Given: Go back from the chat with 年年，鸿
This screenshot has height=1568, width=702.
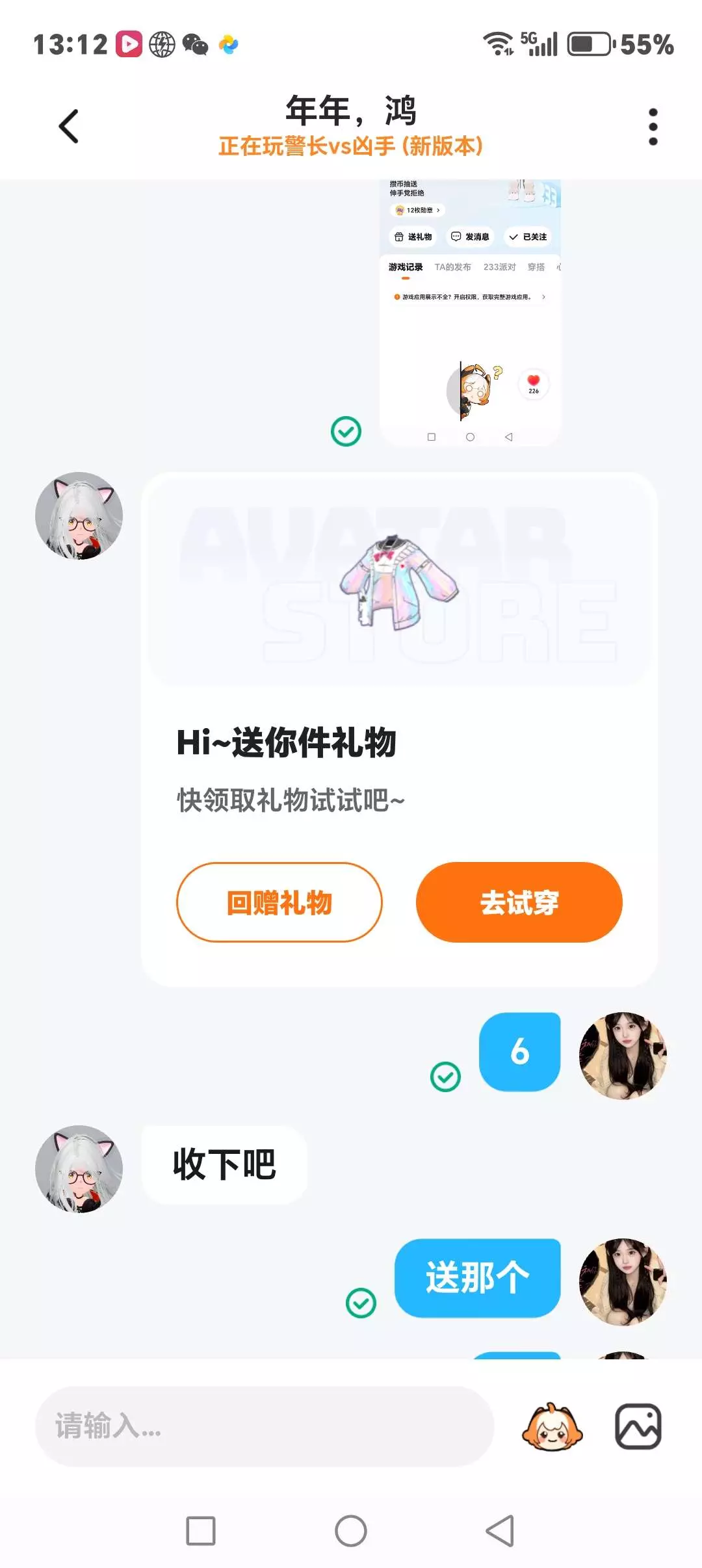Looking at the screenshot, I should pos(69,126).
